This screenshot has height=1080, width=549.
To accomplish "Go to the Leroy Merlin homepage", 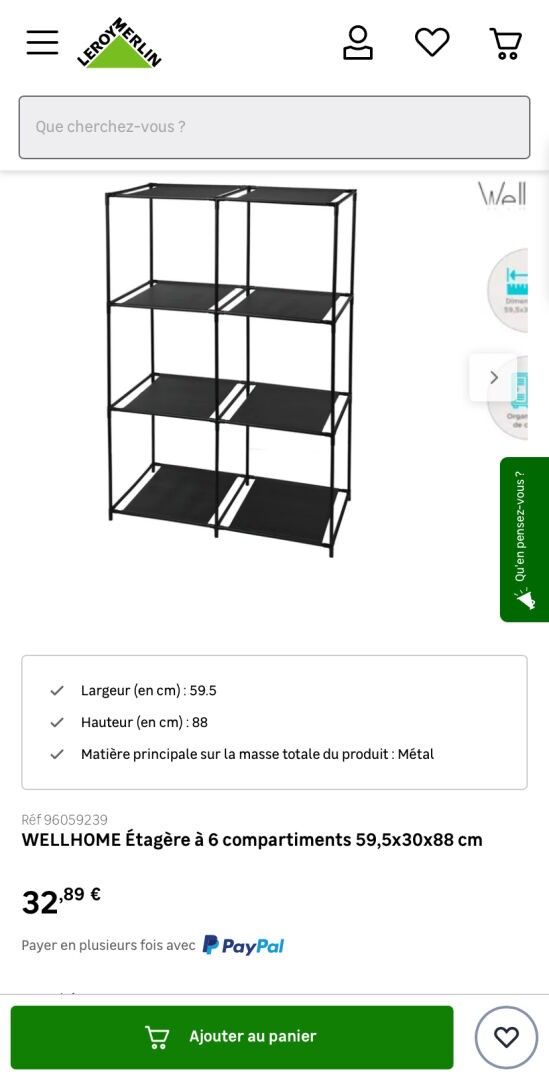I will click(x=119, y=43).
